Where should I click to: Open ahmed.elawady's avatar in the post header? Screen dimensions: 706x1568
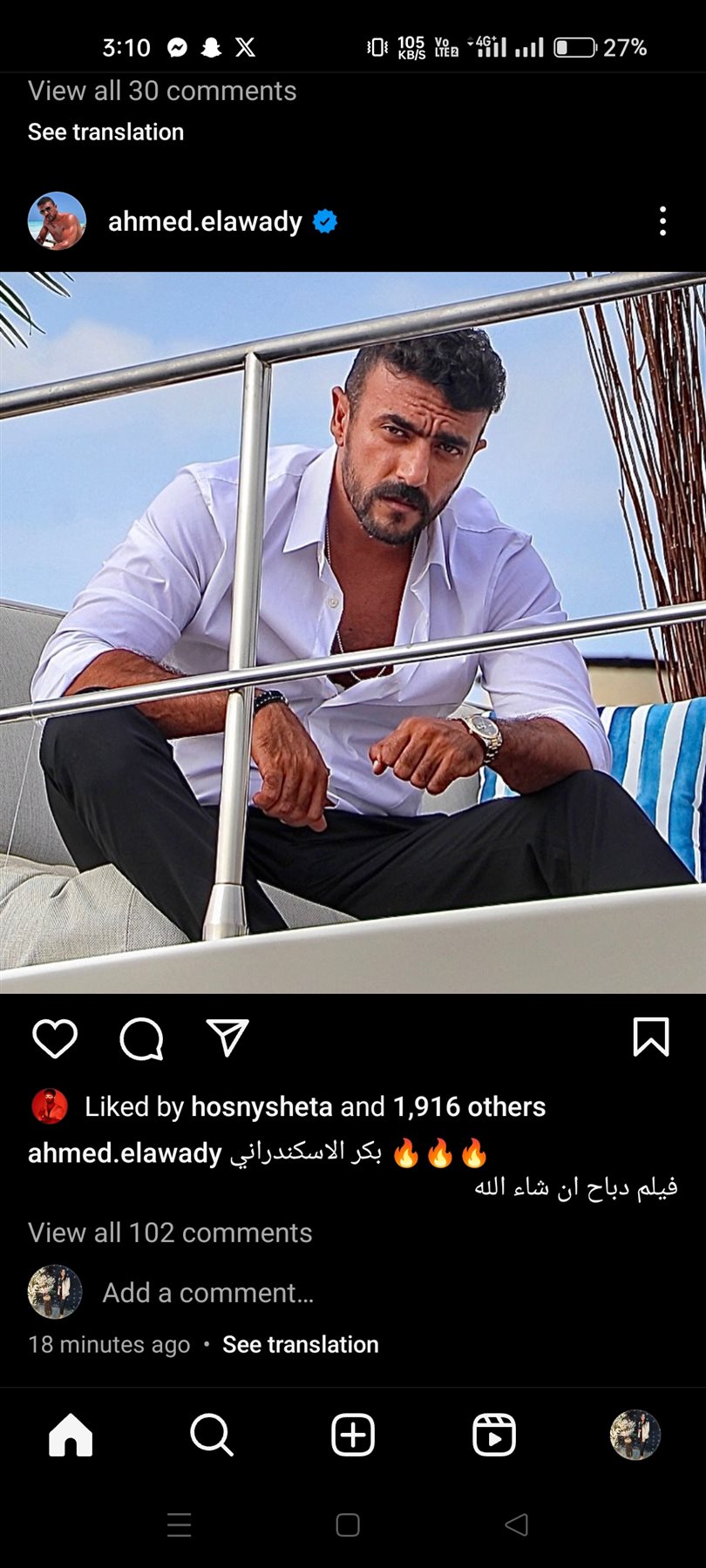(x=58, y=221)
